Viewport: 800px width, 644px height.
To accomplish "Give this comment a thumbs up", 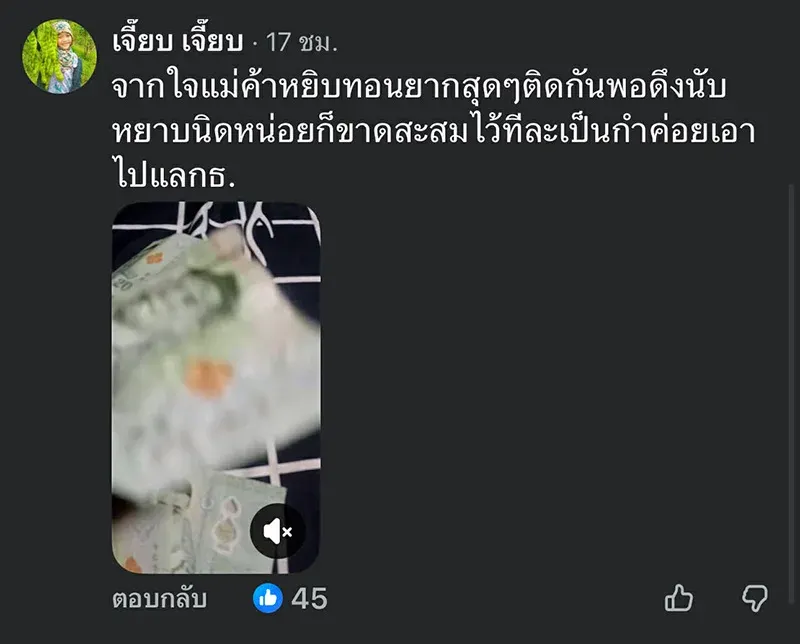I will point(679,598).
